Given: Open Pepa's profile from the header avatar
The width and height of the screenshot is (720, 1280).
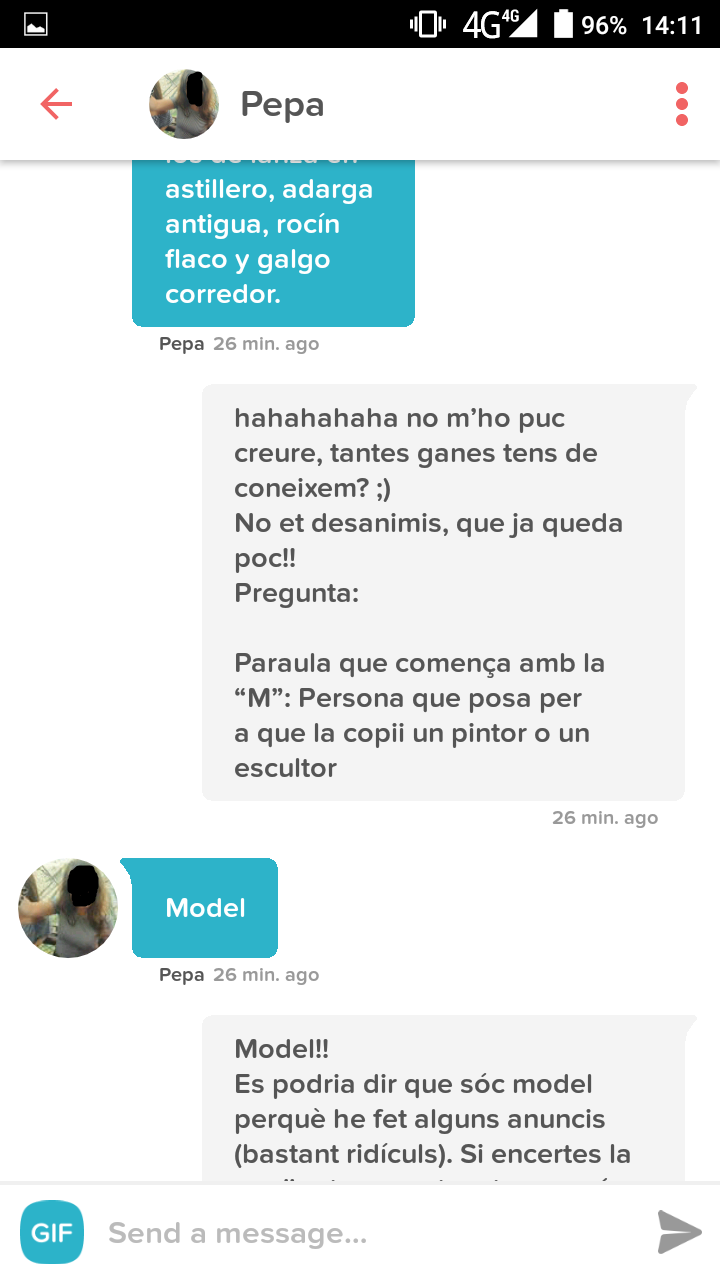Looking at the screenshot, I should point(184,104).
